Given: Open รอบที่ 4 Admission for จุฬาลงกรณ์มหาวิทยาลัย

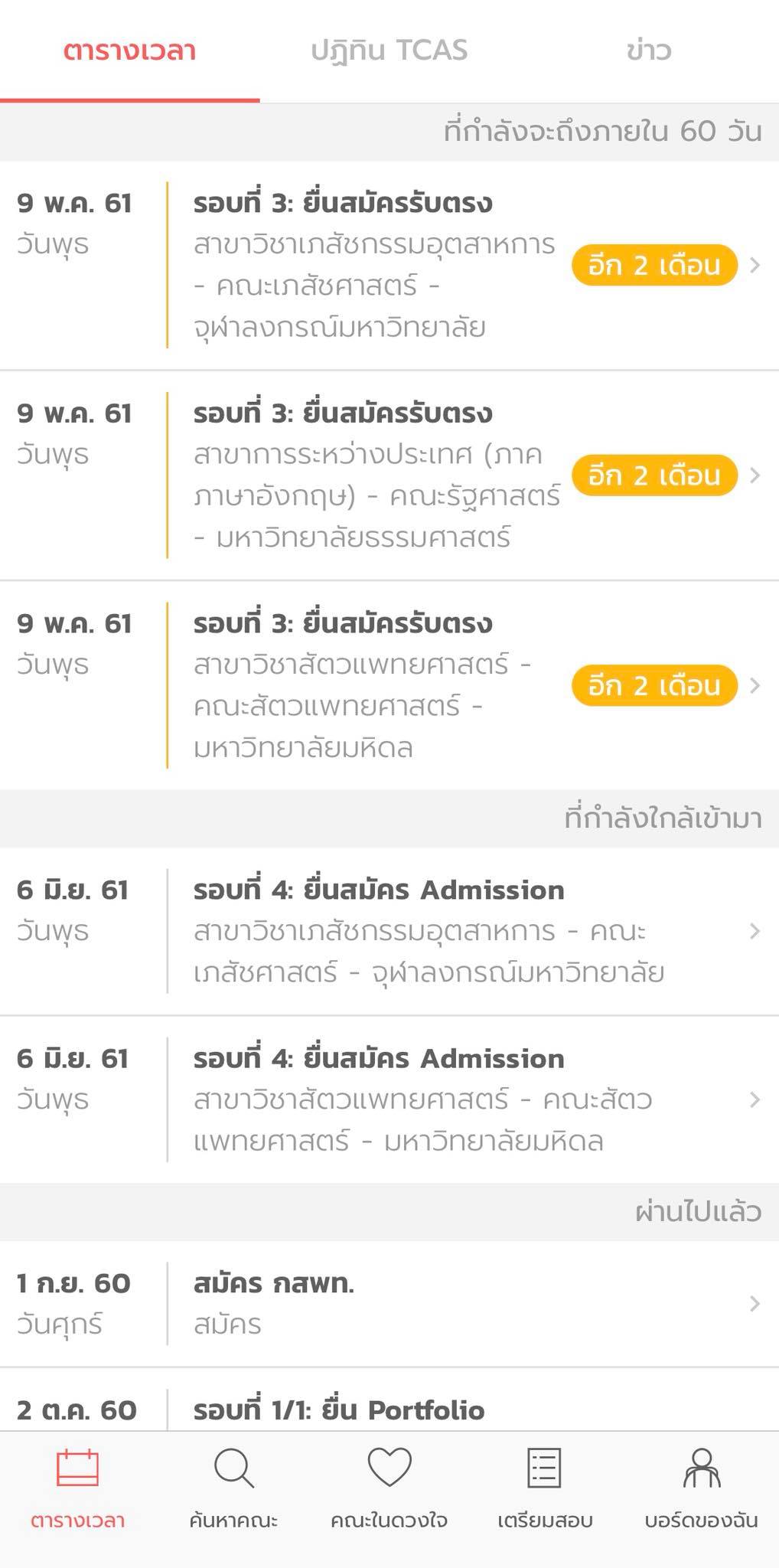Looking at the screenshot, I should pos(389,931).
